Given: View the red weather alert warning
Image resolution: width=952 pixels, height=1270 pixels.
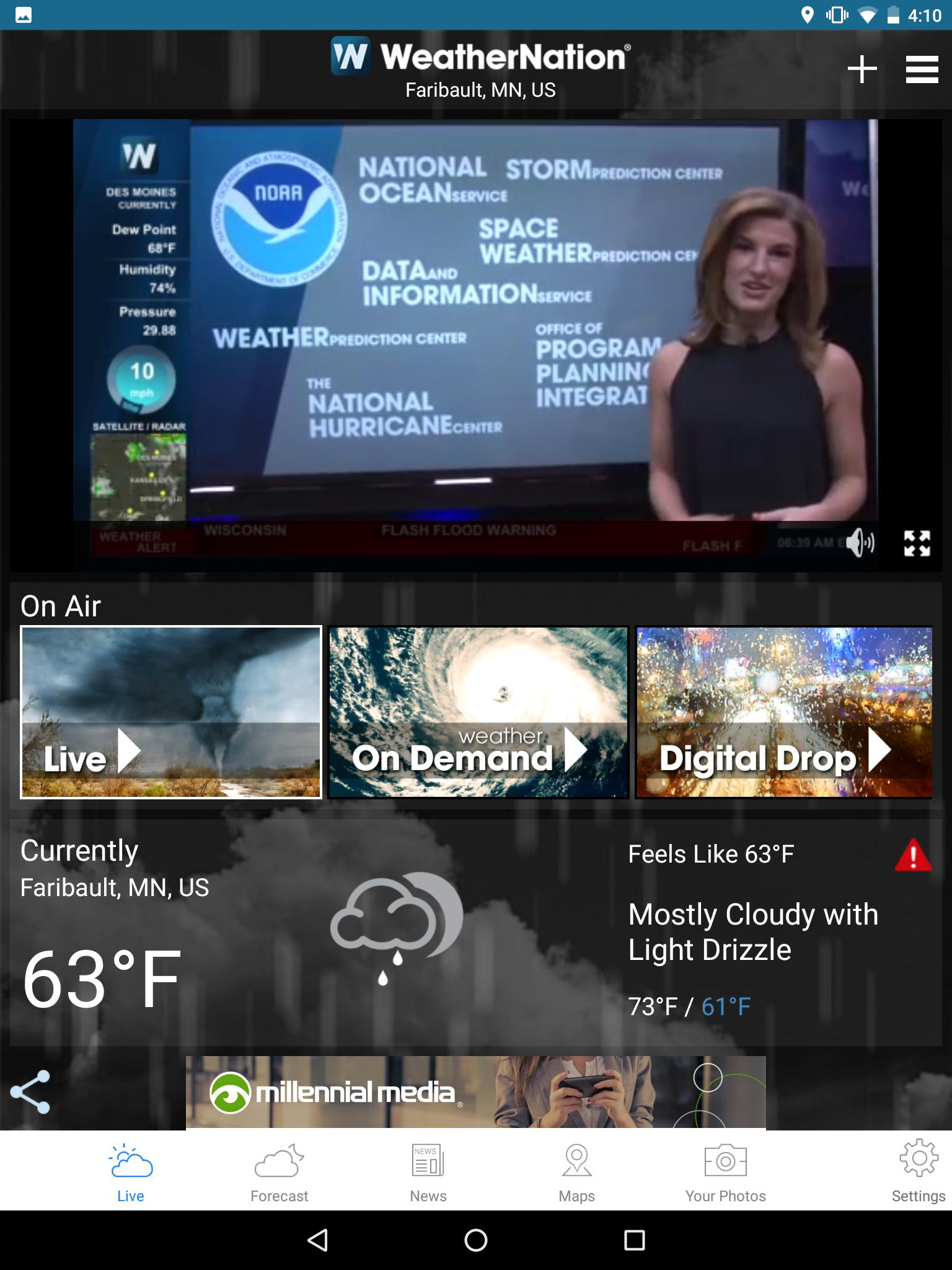Looking at the screenshot, I should [x=912, y=855].
